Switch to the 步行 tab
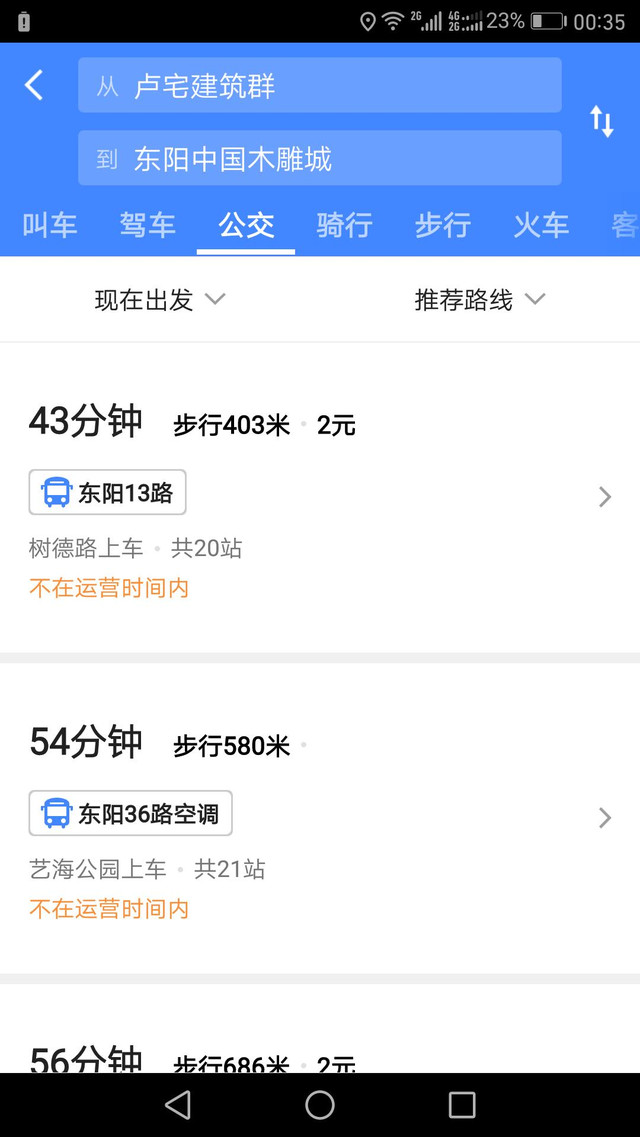This screenshot has height=1137, width=640. (443, 226)
